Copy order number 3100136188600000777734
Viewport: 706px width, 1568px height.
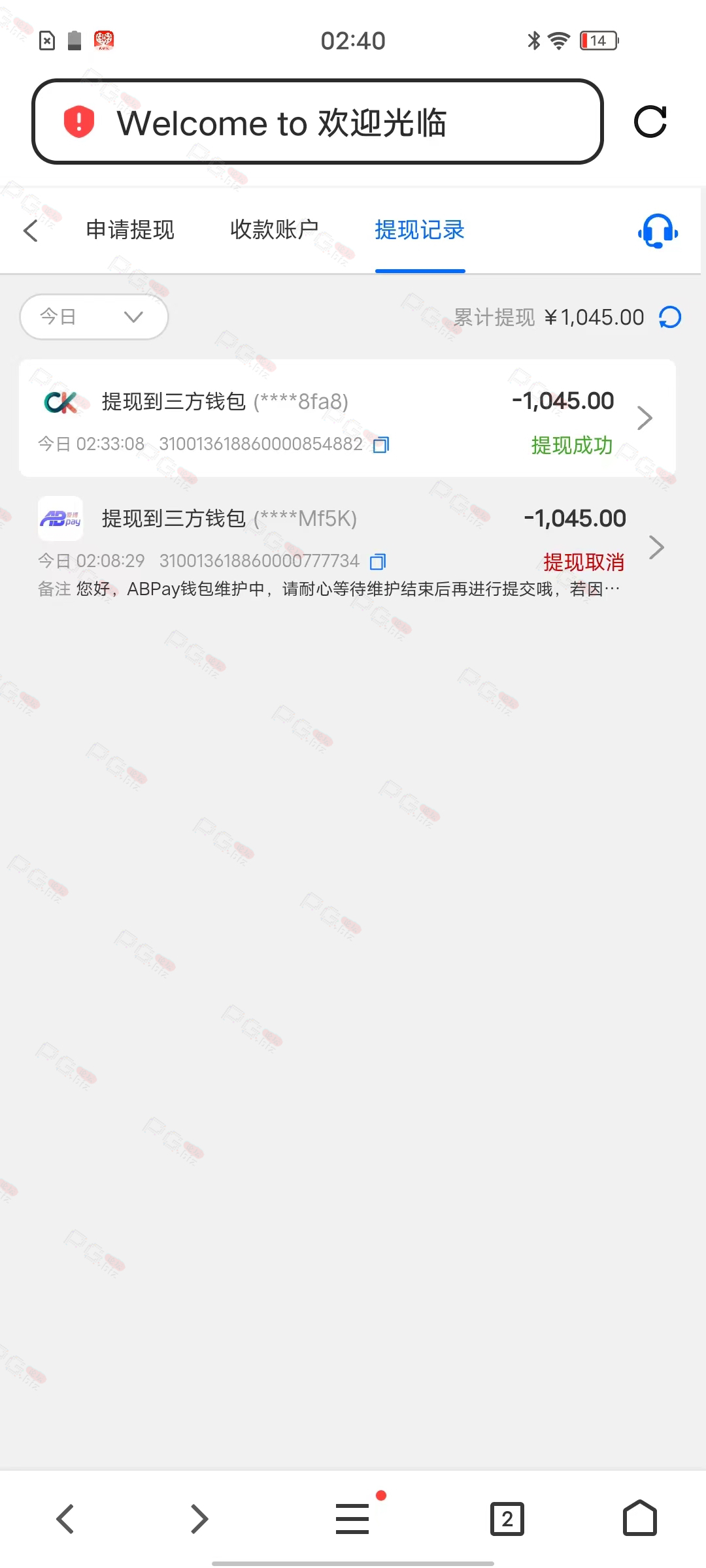point(378,562)
